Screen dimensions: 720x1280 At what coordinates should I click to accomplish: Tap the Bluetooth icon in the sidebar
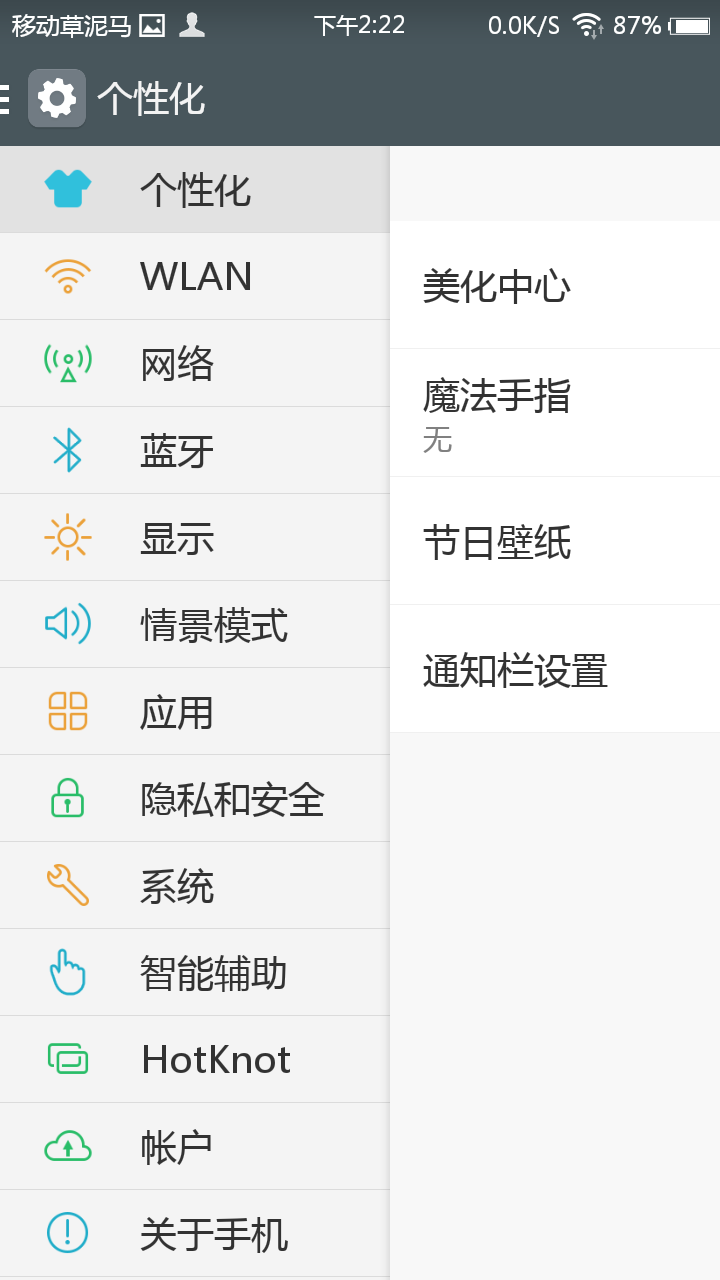coord(67,450)
